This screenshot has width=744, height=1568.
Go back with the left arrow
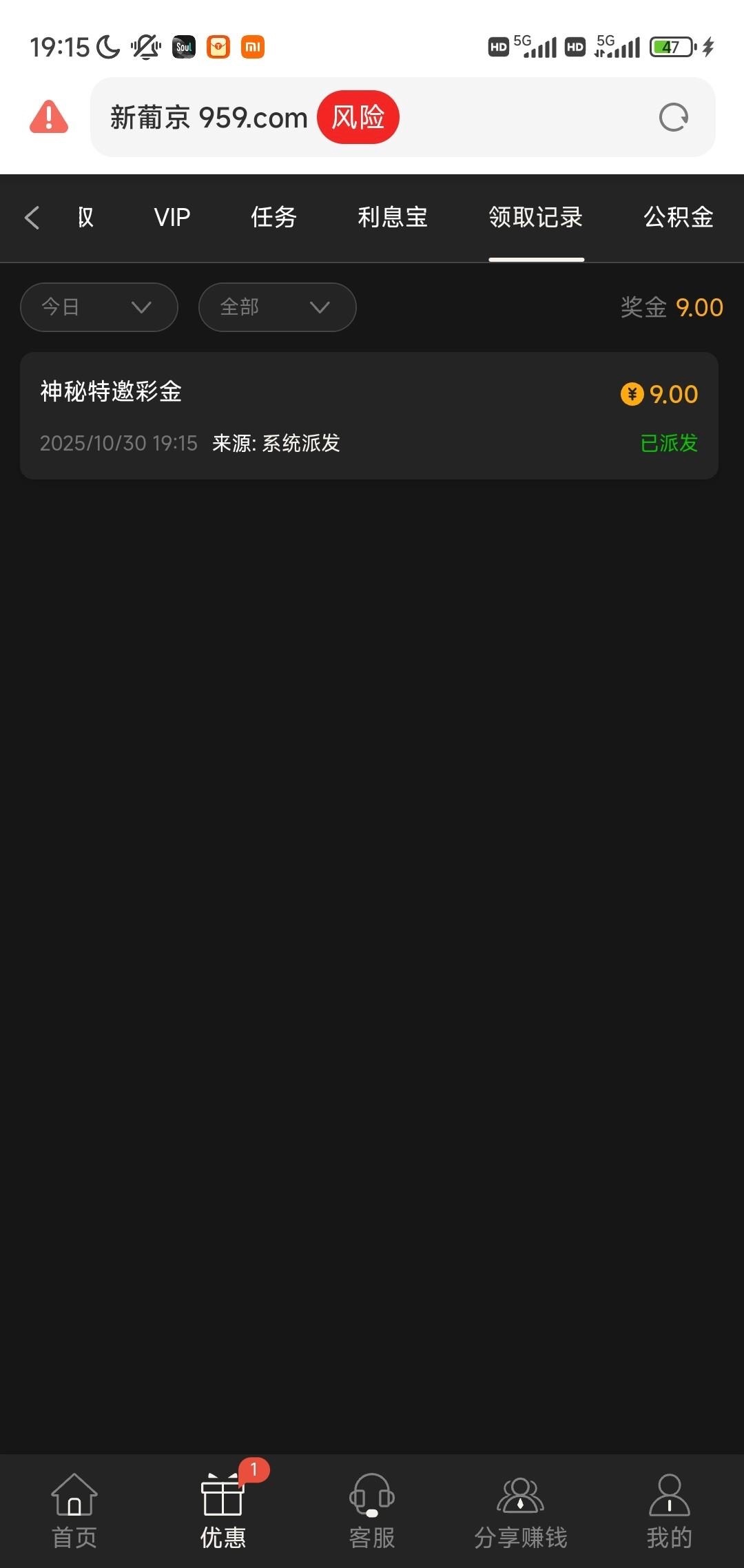point(32,218)
